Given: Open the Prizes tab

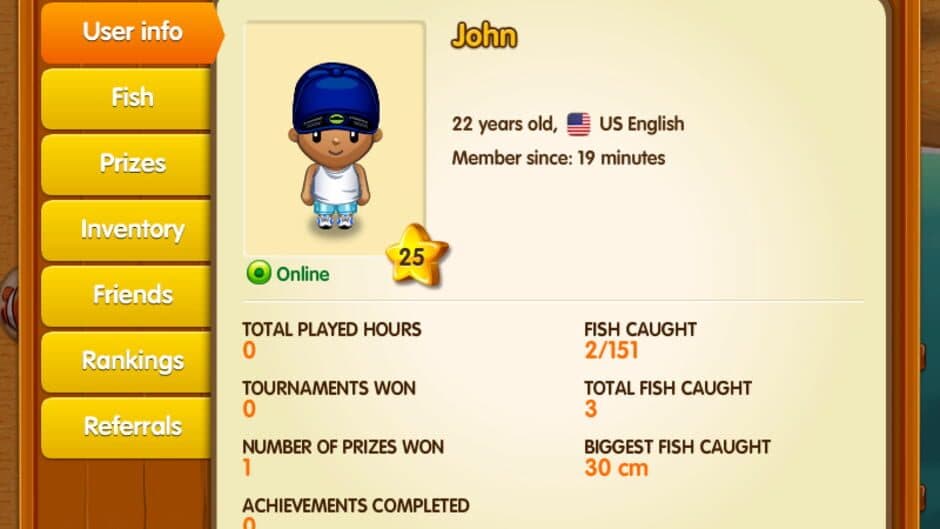Looking at the screenshot, I should pyautogui.click(x=132, y=163).
